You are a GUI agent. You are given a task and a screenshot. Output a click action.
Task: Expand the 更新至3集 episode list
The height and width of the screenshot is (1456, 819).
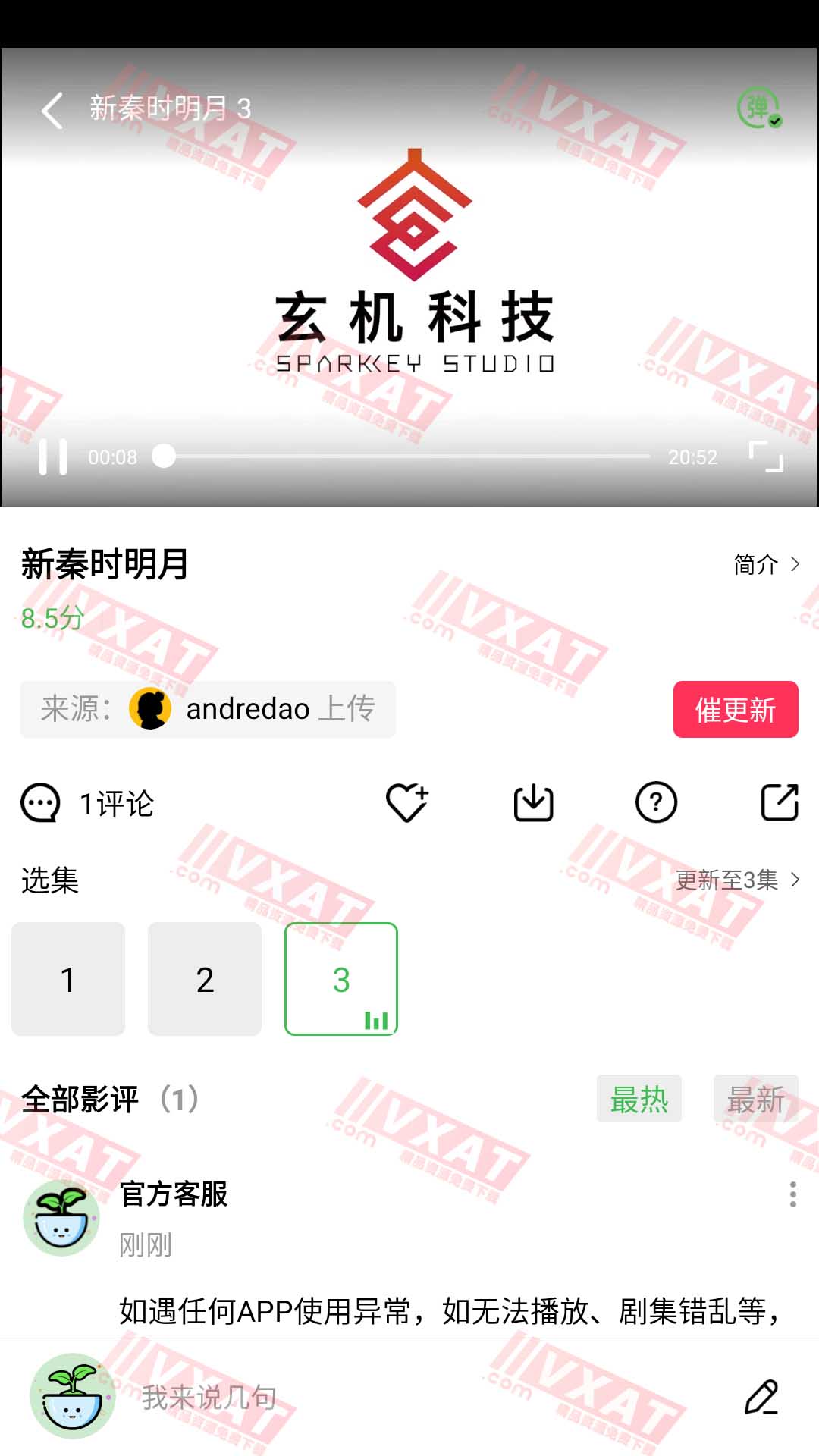pos(737,880)
